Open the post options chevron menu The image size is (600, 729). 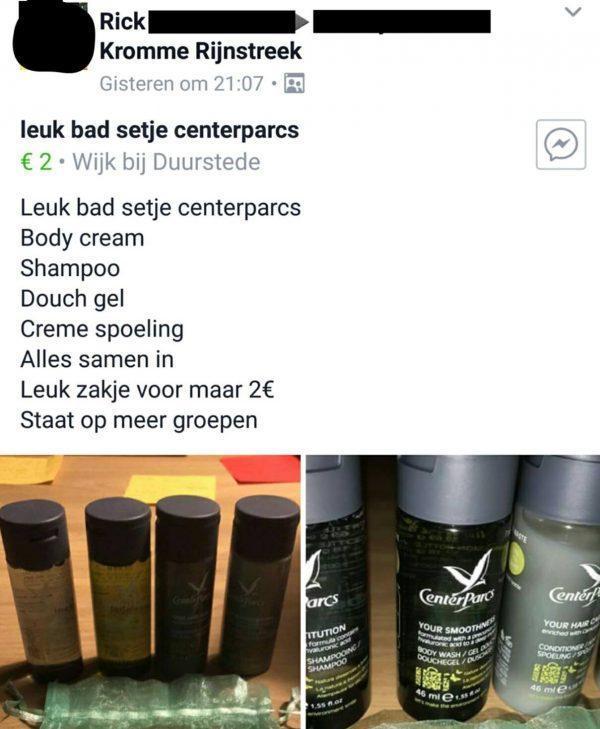[x=573, y=12]
